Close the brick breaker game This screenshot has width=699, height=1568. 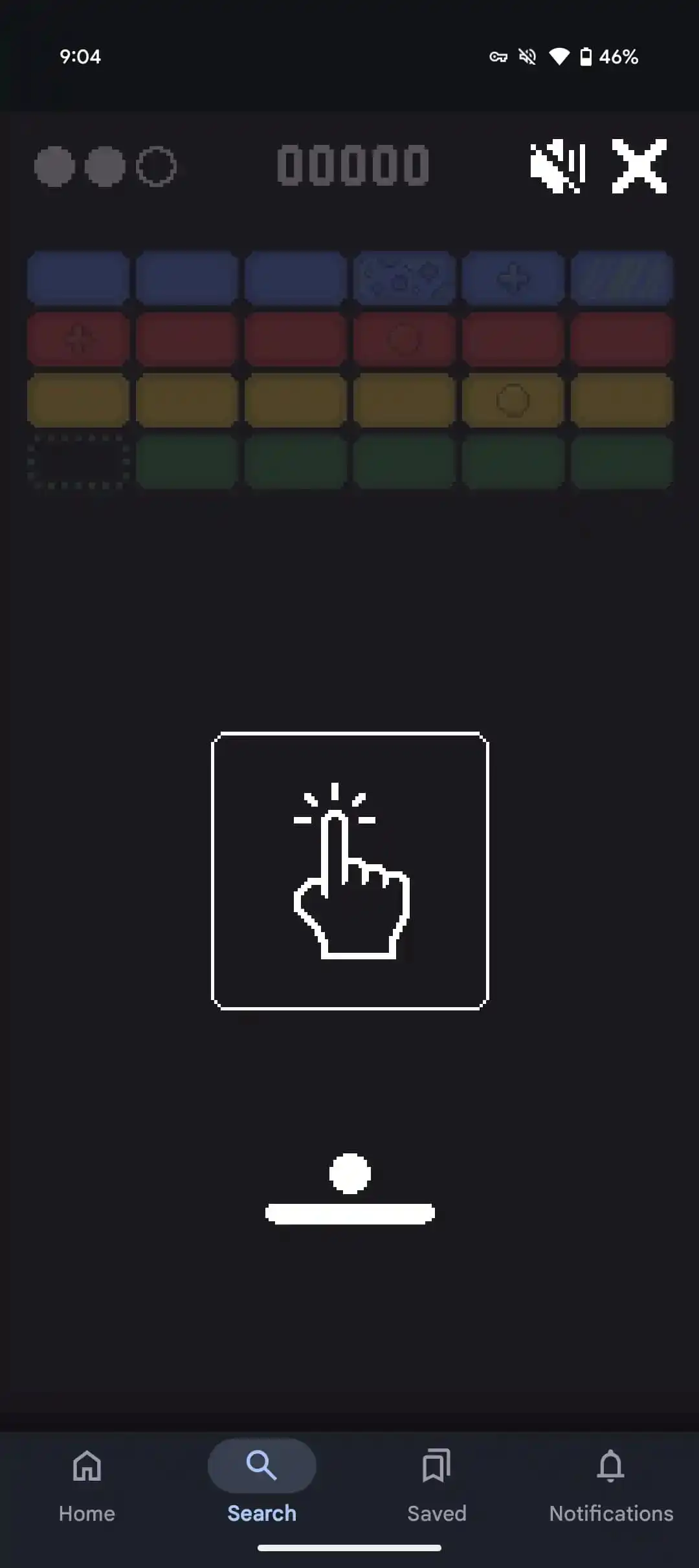(x=639, y=166)
